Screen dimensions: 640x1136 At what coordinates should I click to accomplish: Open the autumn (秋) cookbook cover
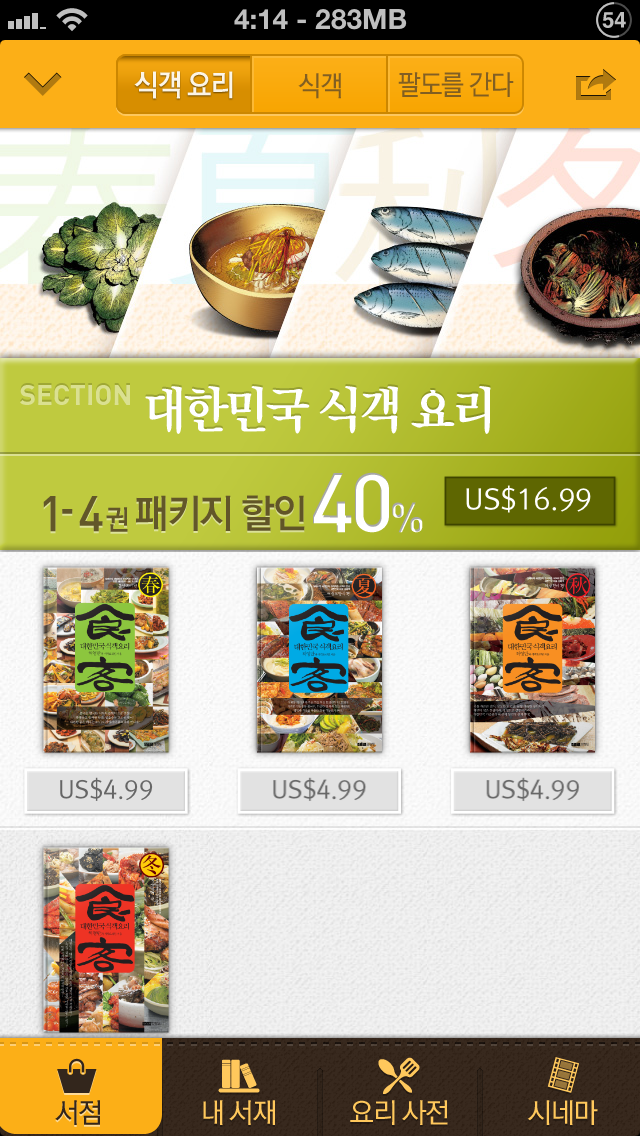click(x=533, y=659)
